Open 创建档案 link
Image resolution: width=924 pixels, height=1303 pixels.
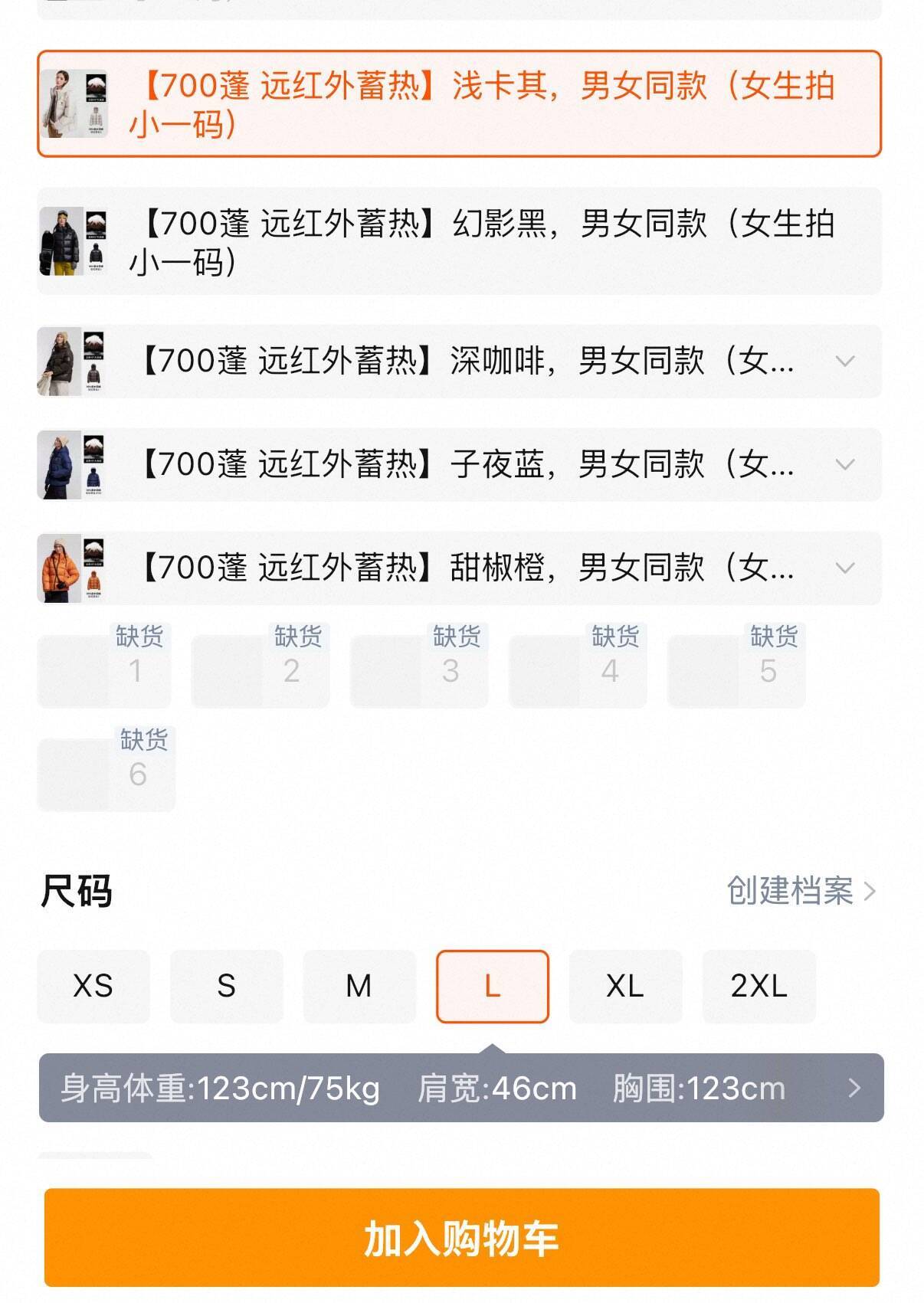(800, 891)
